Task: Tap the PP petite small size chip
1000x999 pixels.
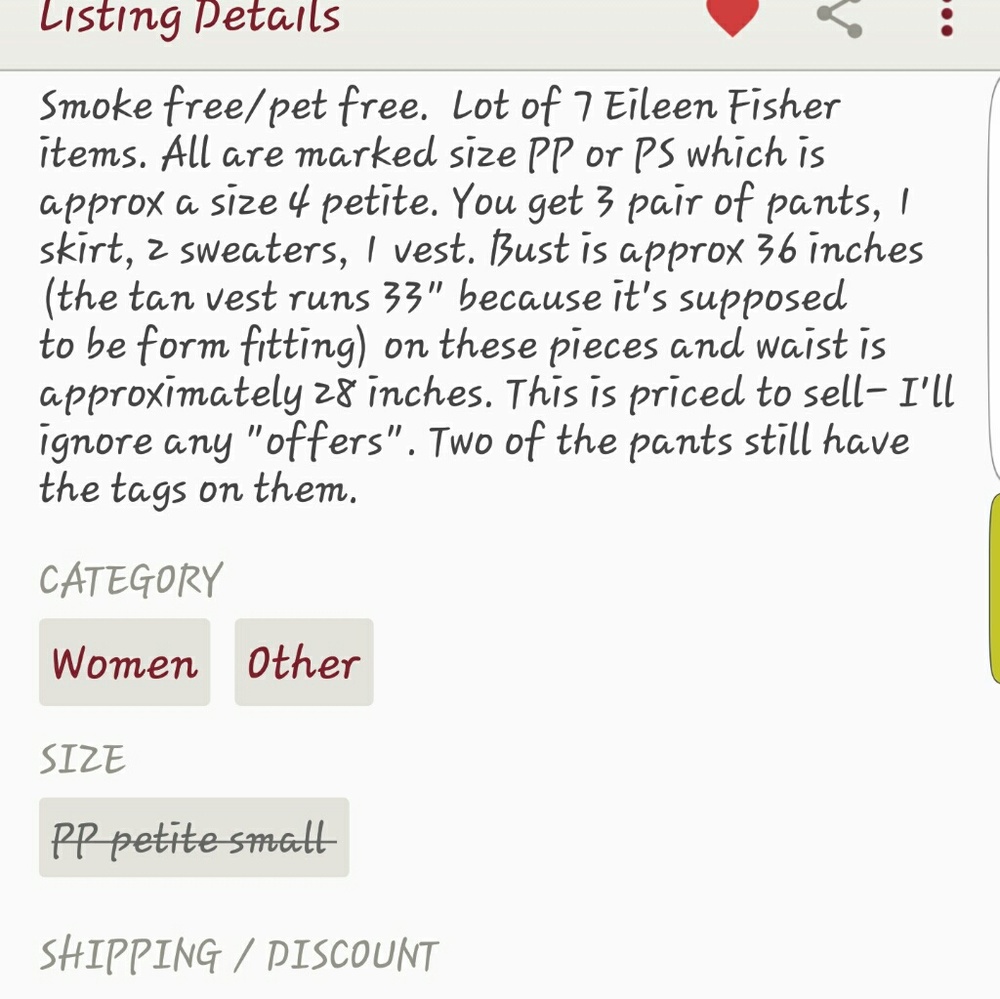Action: (194, 838)
